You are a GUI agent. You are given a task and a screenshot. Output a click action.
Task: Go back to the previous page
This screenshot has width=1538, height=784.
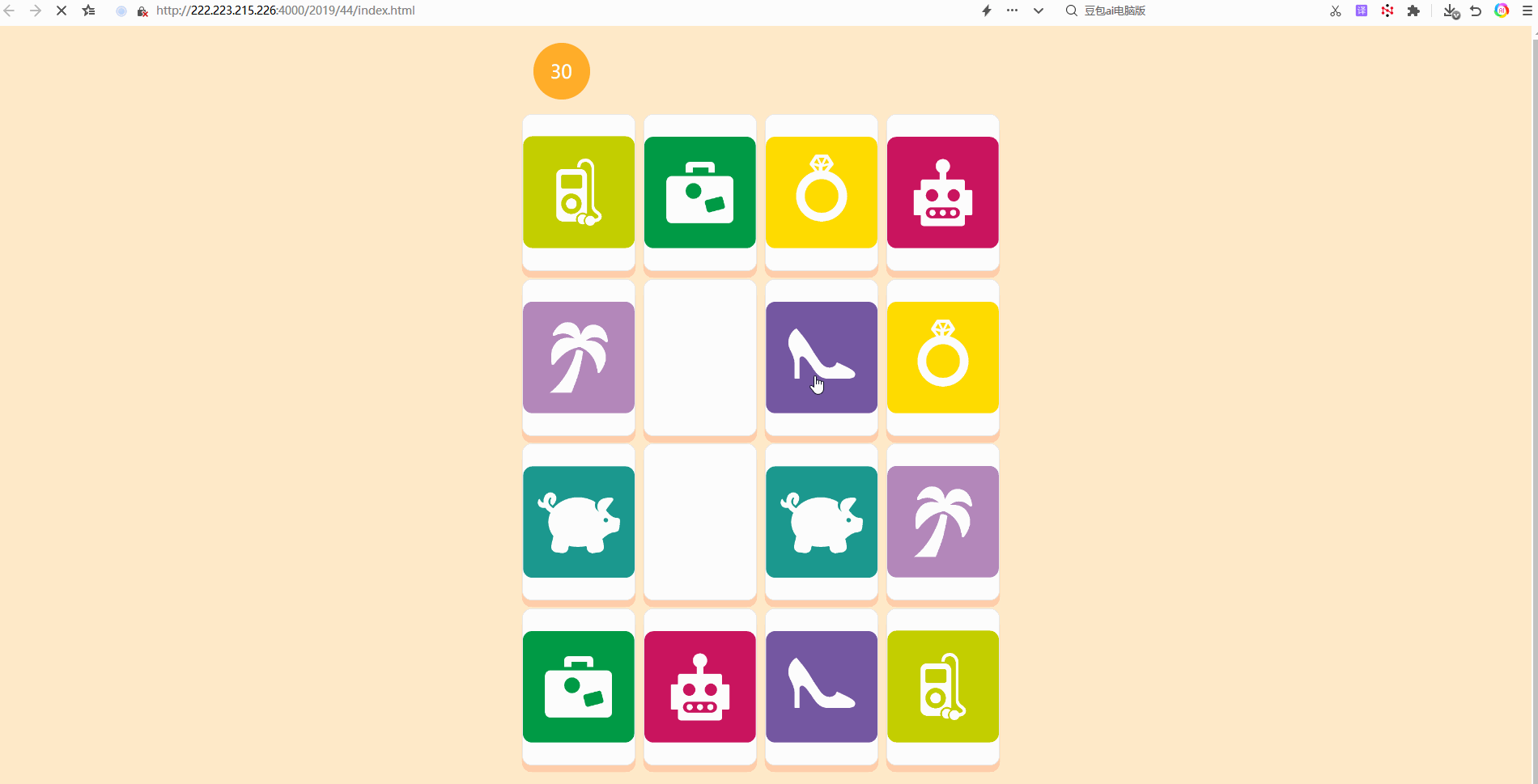point(10,11)
